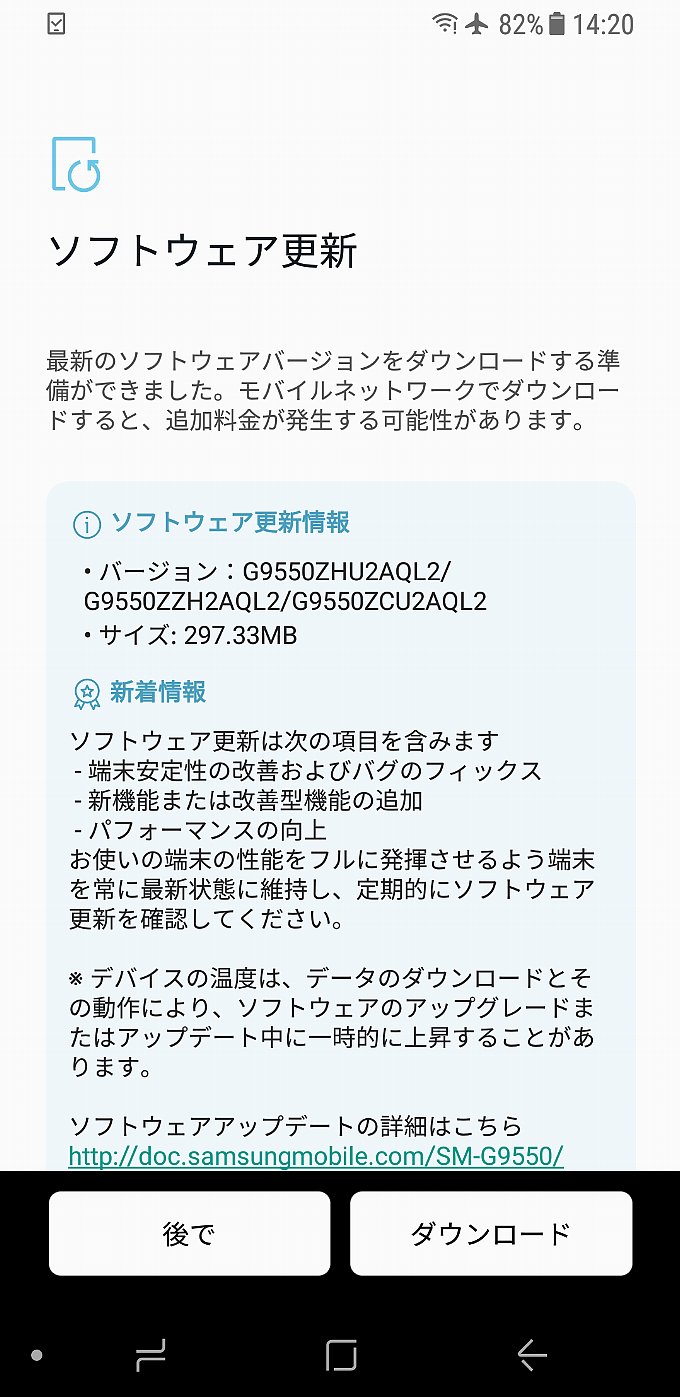Go to the home screen

click(x=341, y=1355)
